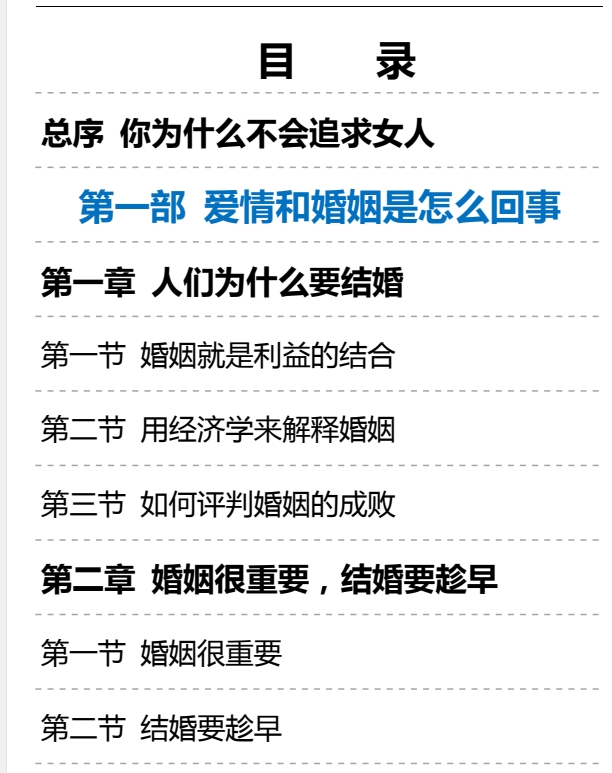
Task: Open 第二节 用经济学来解释婚姻
Action: [218, 430]
